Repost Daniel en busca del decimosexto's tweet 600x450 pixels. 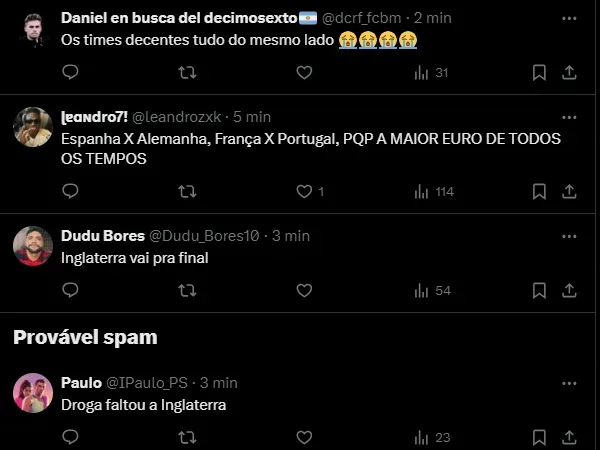click(x=187, y=72)
